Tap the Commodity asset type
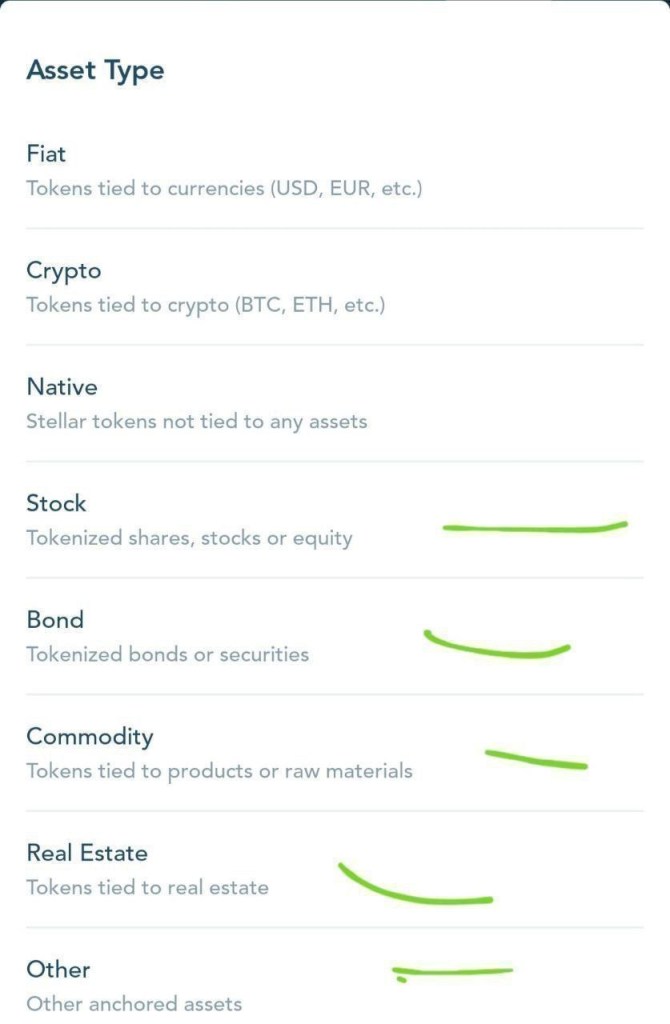The image size is (670, 1024). tap(335, 753)
